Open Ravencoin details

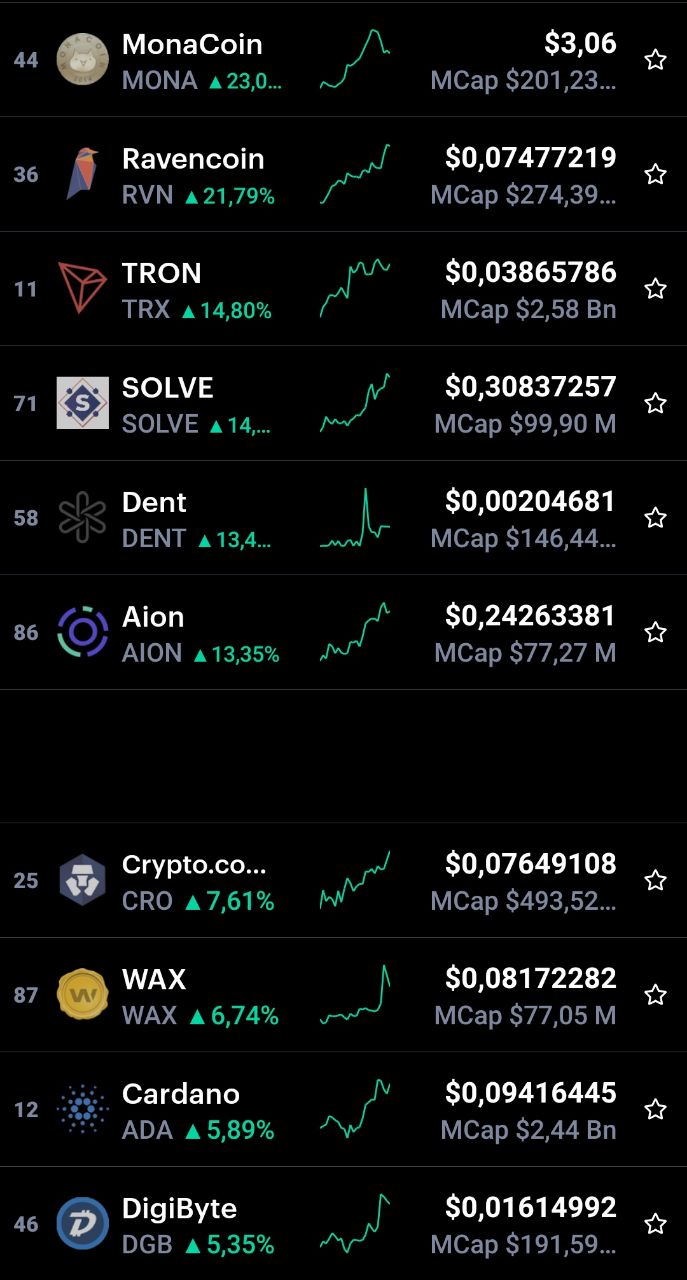pyautogui.click(x=343, y=174)
